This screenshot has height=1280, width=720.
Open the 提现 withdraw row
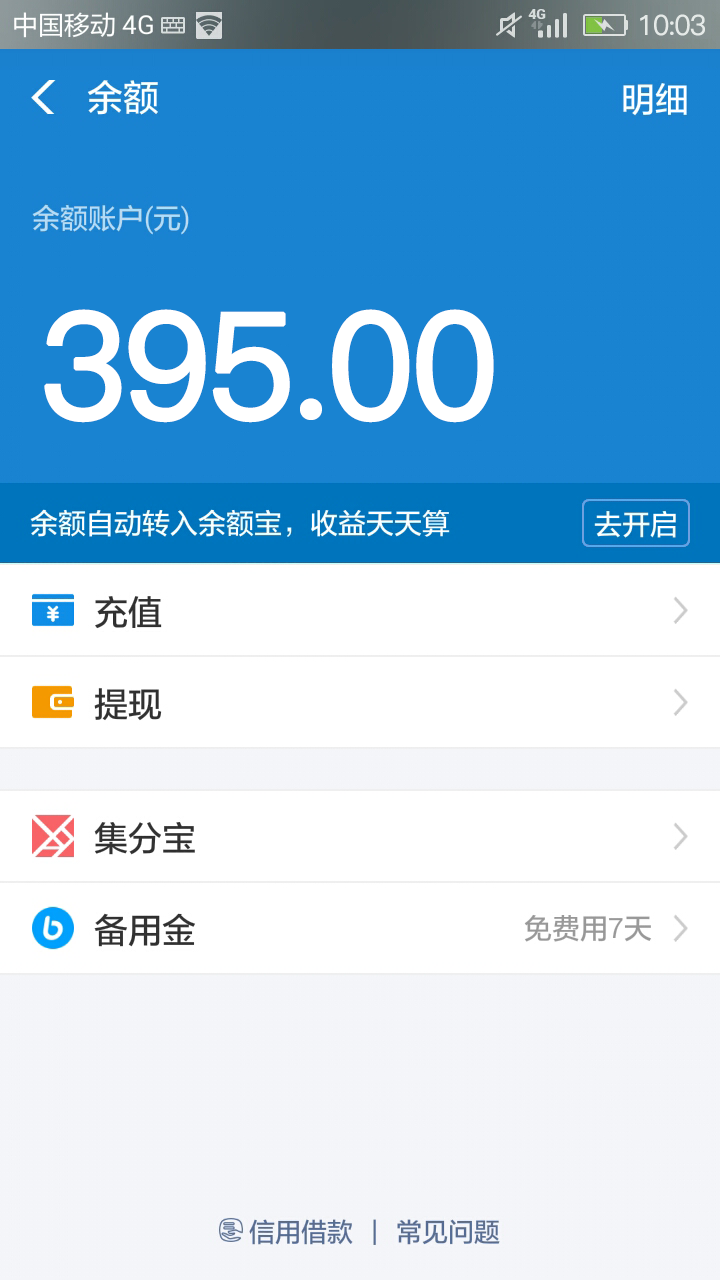click(x=360, y=703)
